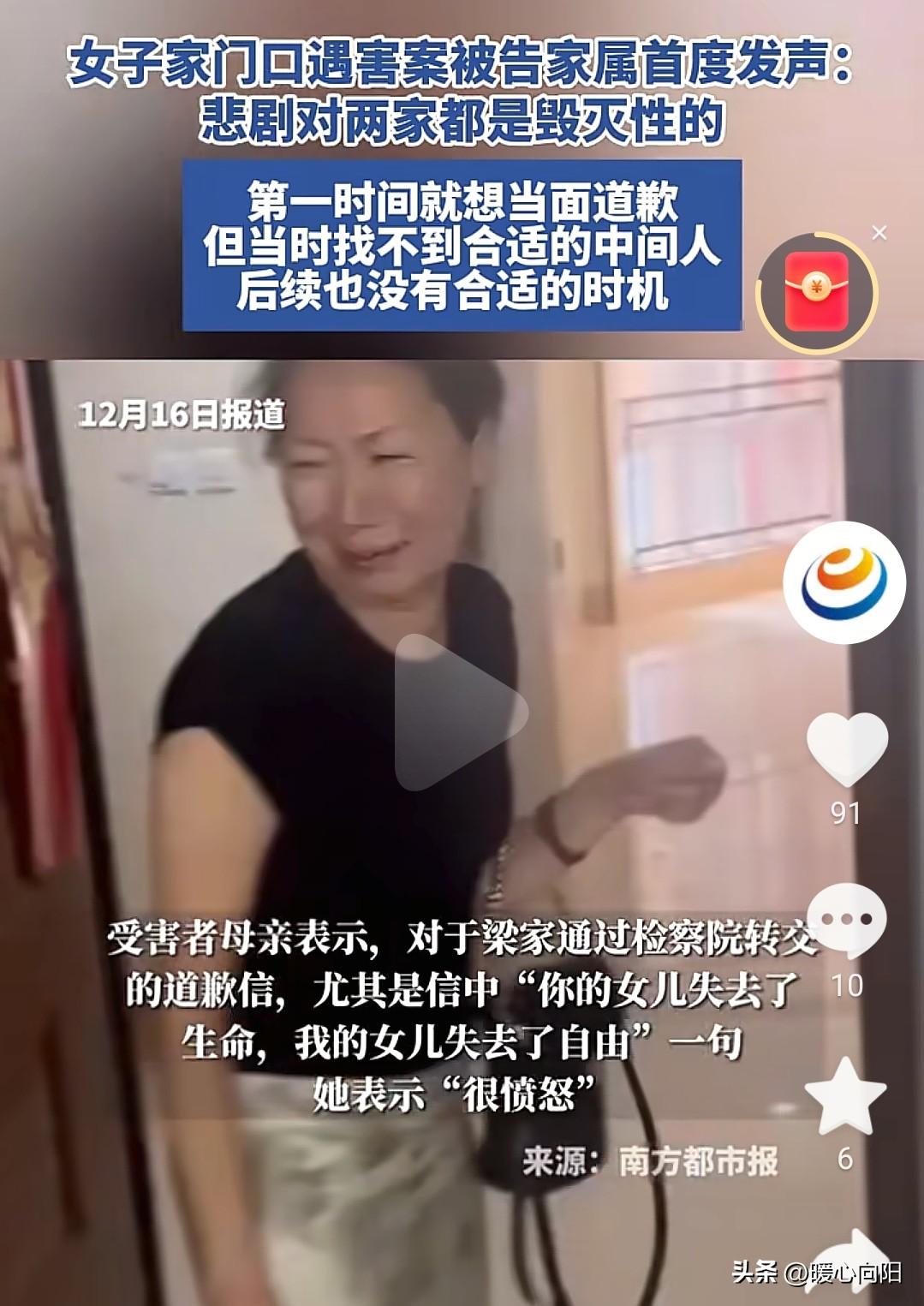Open the red envelope reward
924x1306 pixels.
(817, 293)
